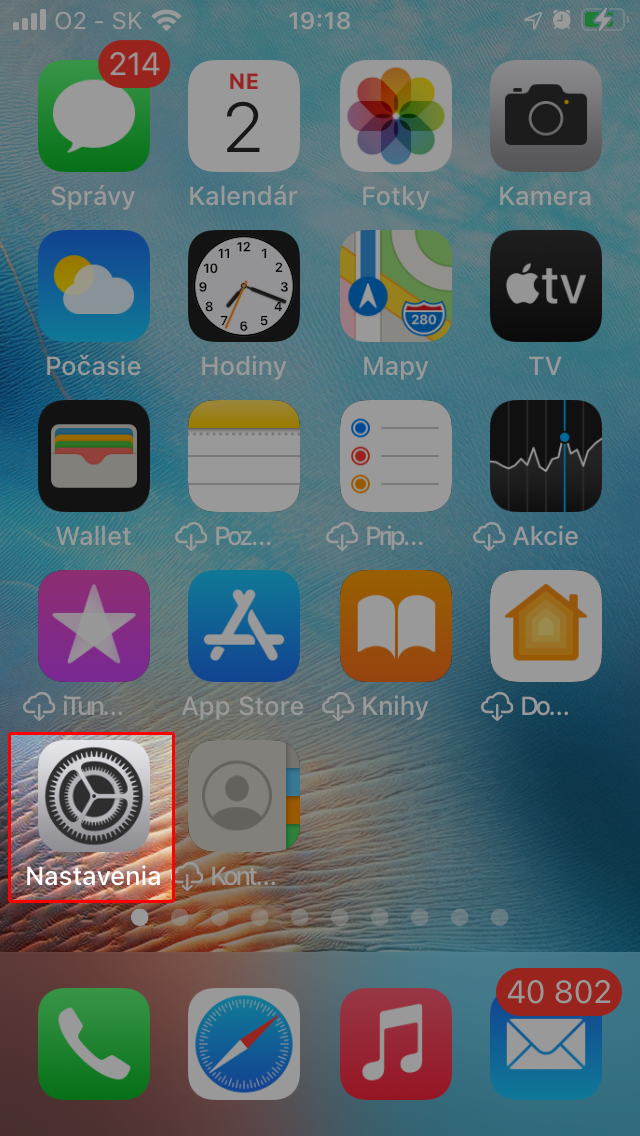Open the Hodiny clock app
Viewport: 640px width, 1136px height.
244,286
